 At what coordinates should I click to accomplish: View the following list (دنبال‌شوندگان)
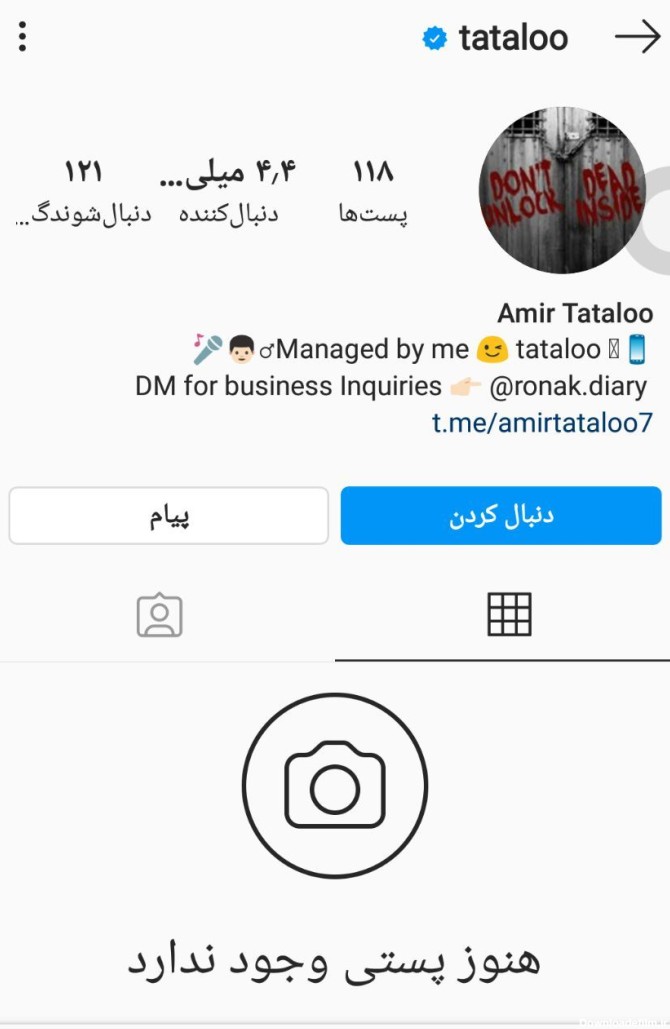pyautogui.click(x=84, y=192)
